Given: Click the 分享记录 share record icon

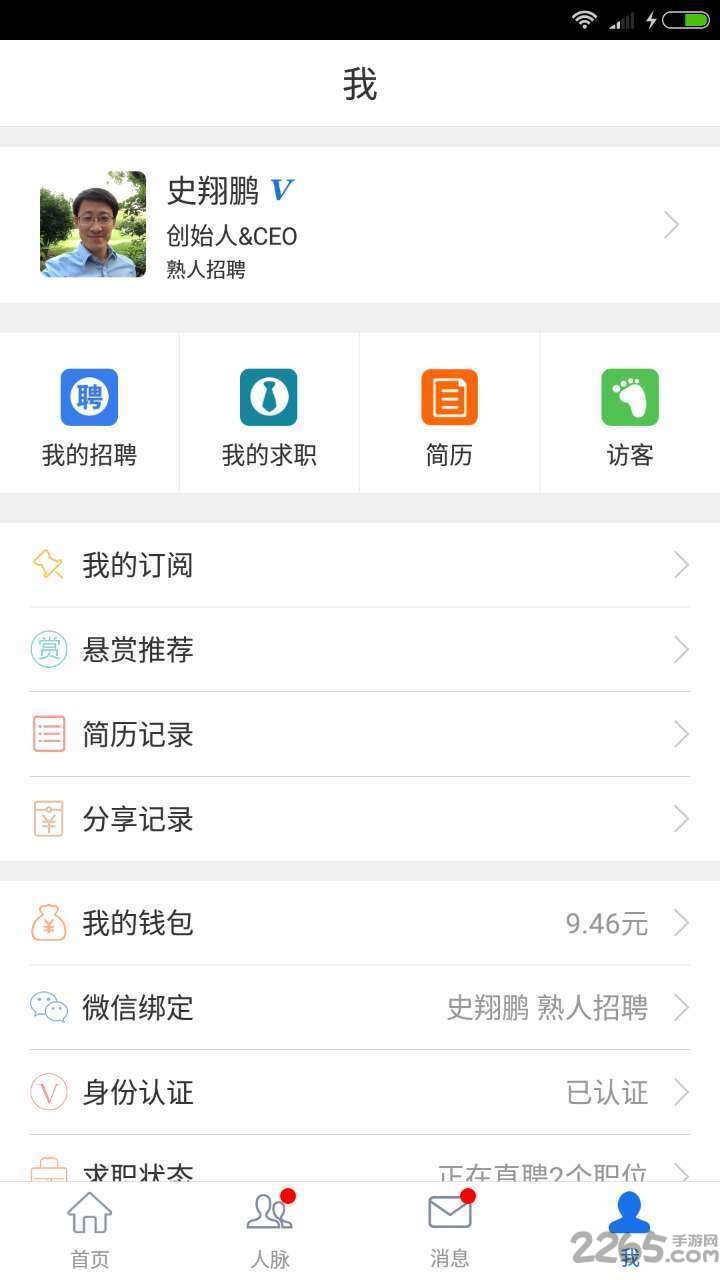Looking at the screenshot, I should pyautogui.click(x=48, y=818).
